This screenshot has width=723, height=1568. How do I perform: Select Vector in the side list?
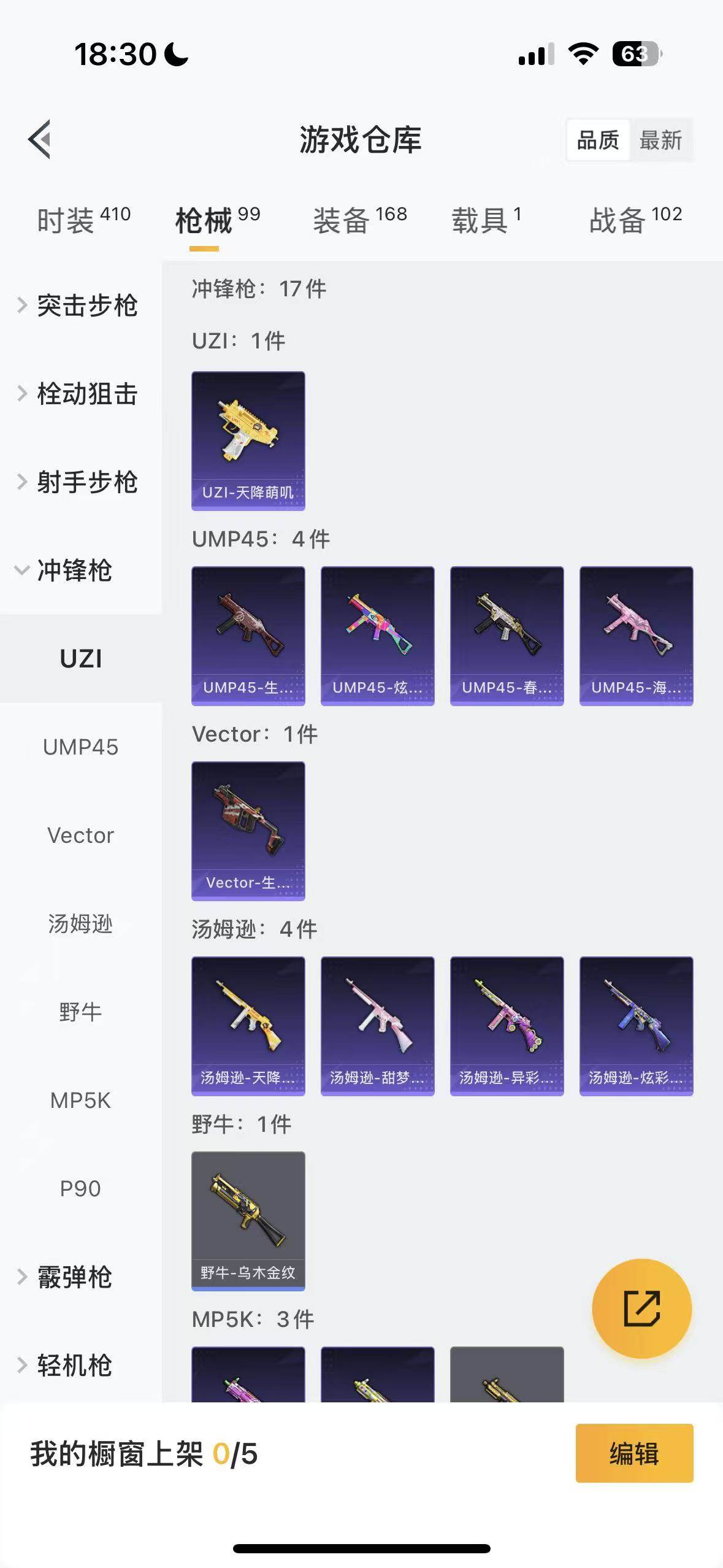80,836
